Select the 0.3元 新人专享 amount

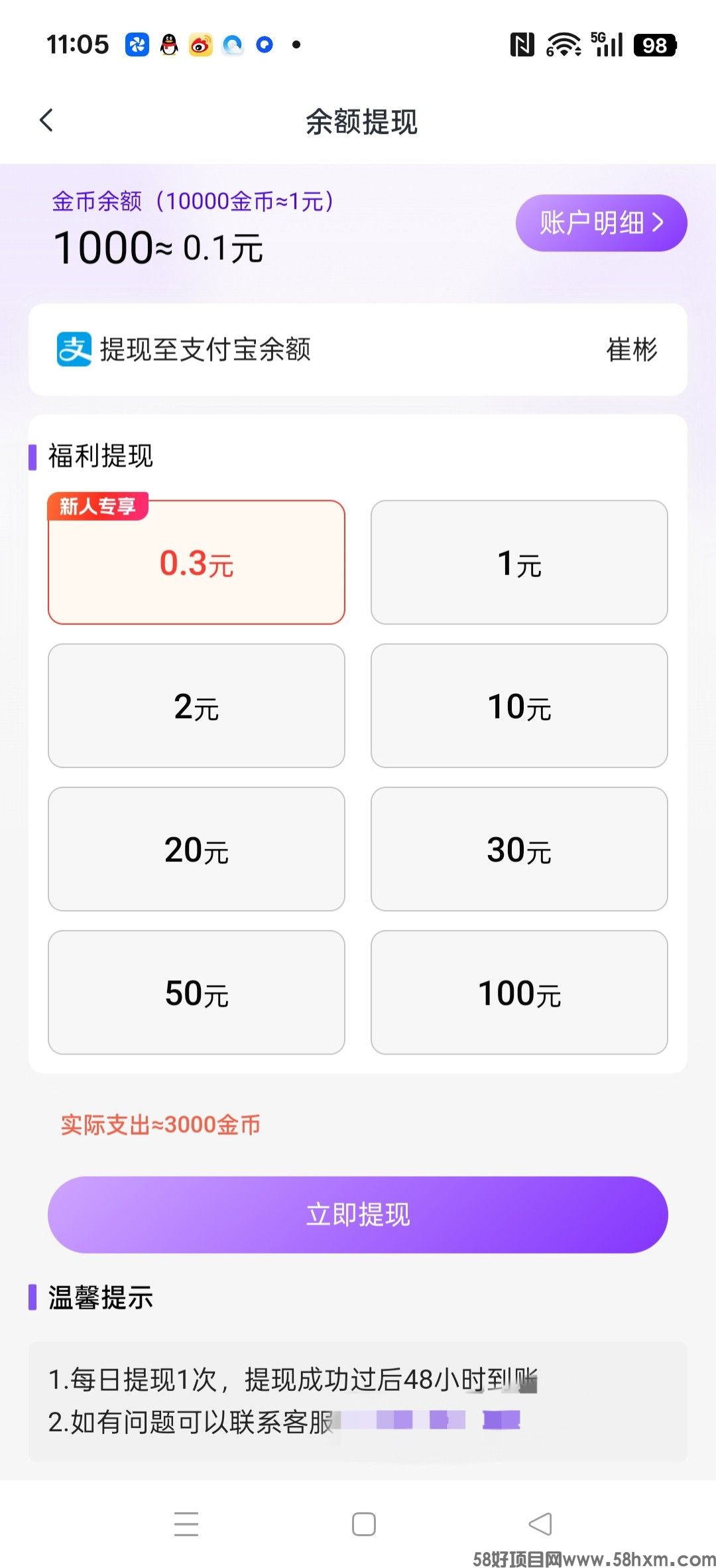(196, 562)
